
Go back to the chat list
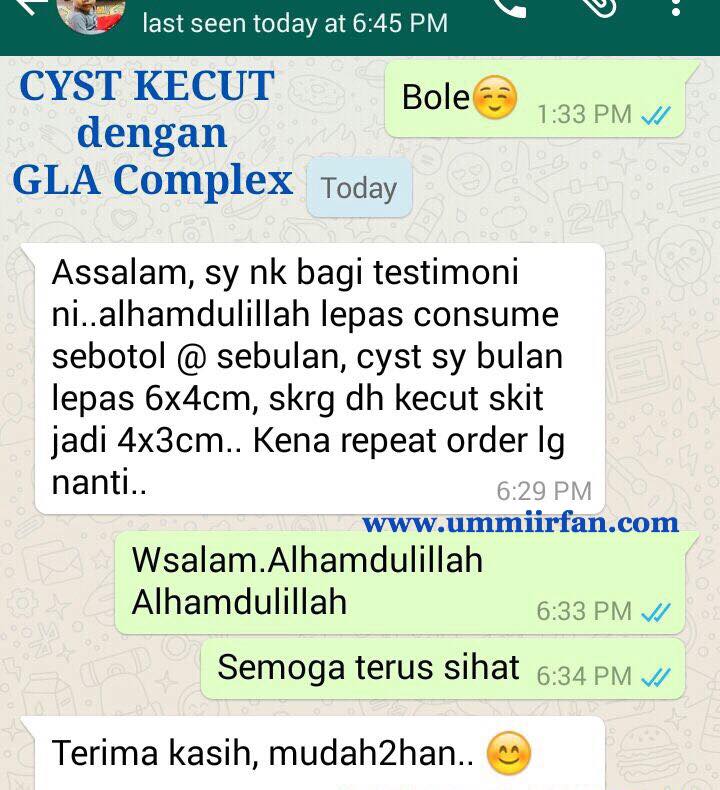(28, 8)
